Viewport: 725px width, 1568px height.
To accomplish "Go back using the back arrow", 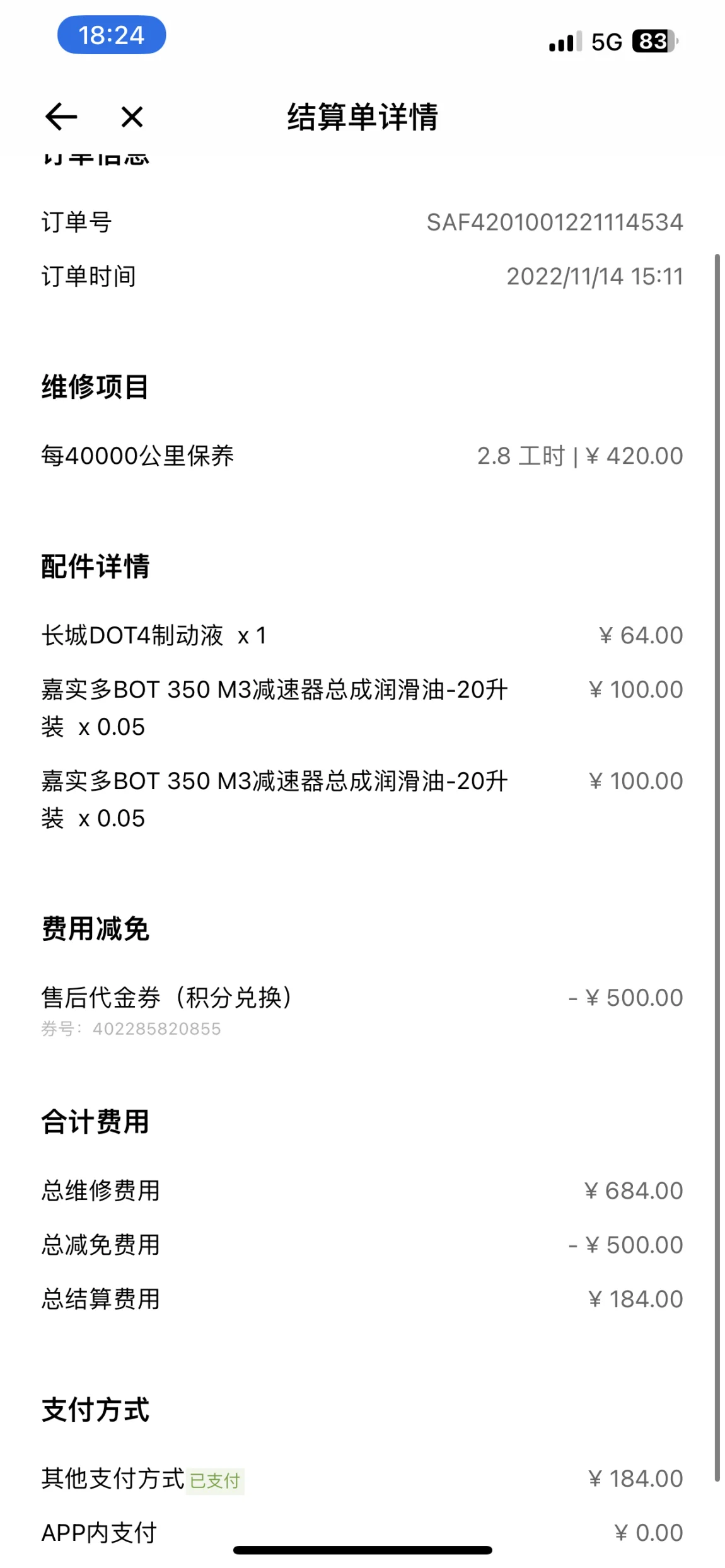I will click(61, 117).
